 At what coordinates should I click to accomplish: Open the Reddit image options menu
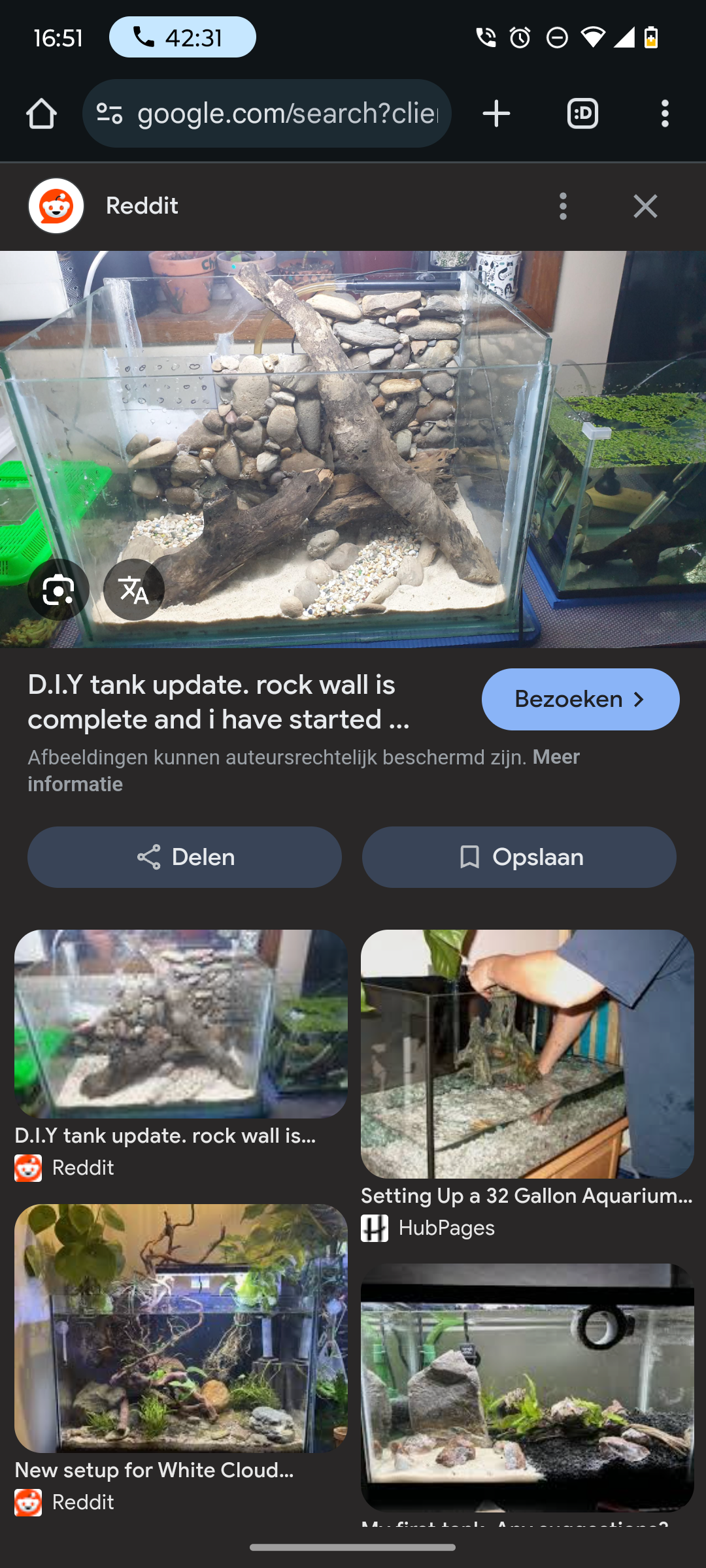coord(563,206)
